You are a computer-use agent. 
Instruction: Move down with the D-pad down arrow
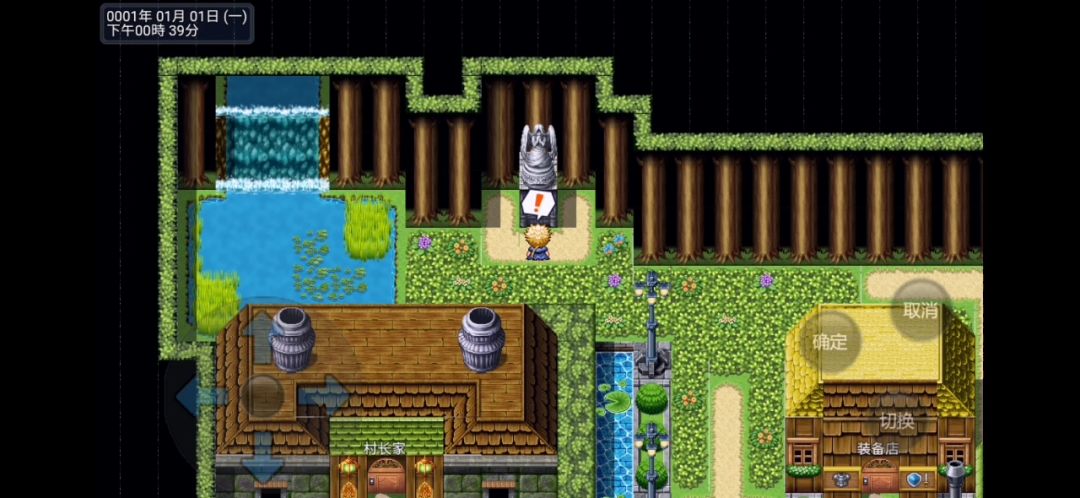[x=262, y=456]
